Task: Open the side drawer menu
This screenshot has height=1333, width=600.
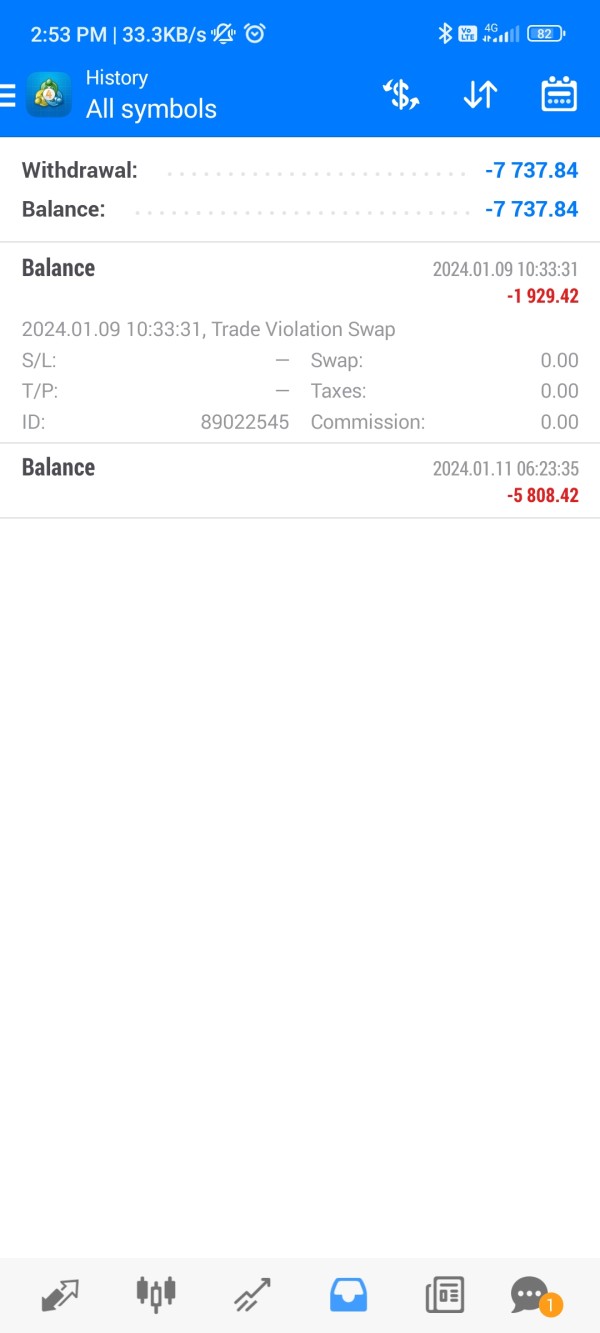Action: tap(8, 95)
